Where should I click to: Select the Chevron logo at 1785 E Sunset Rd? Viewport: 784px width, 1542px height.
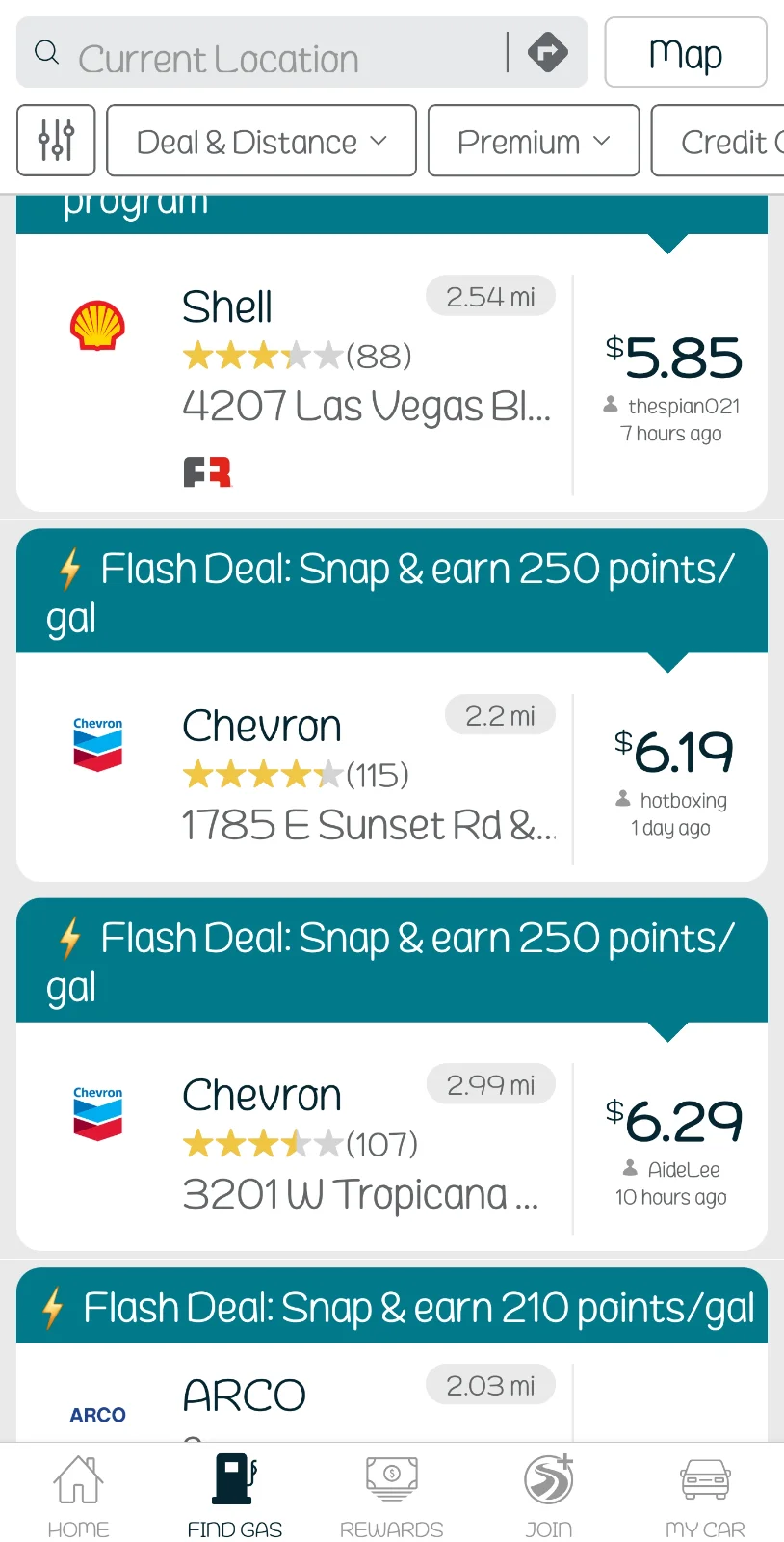(x=97, y=742)
